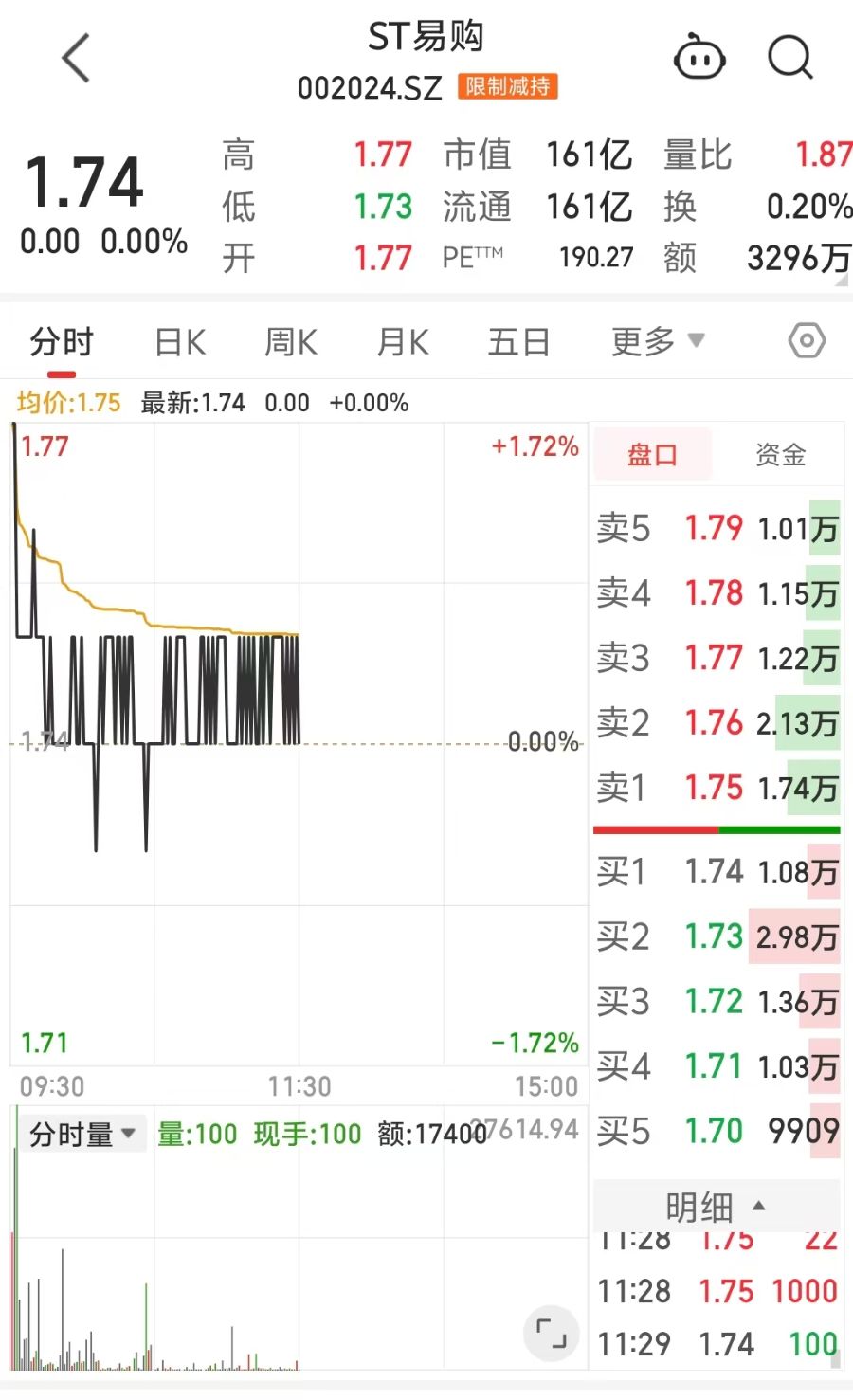
Task: Open the chart settings gear icon
Action: click(806, 340)
